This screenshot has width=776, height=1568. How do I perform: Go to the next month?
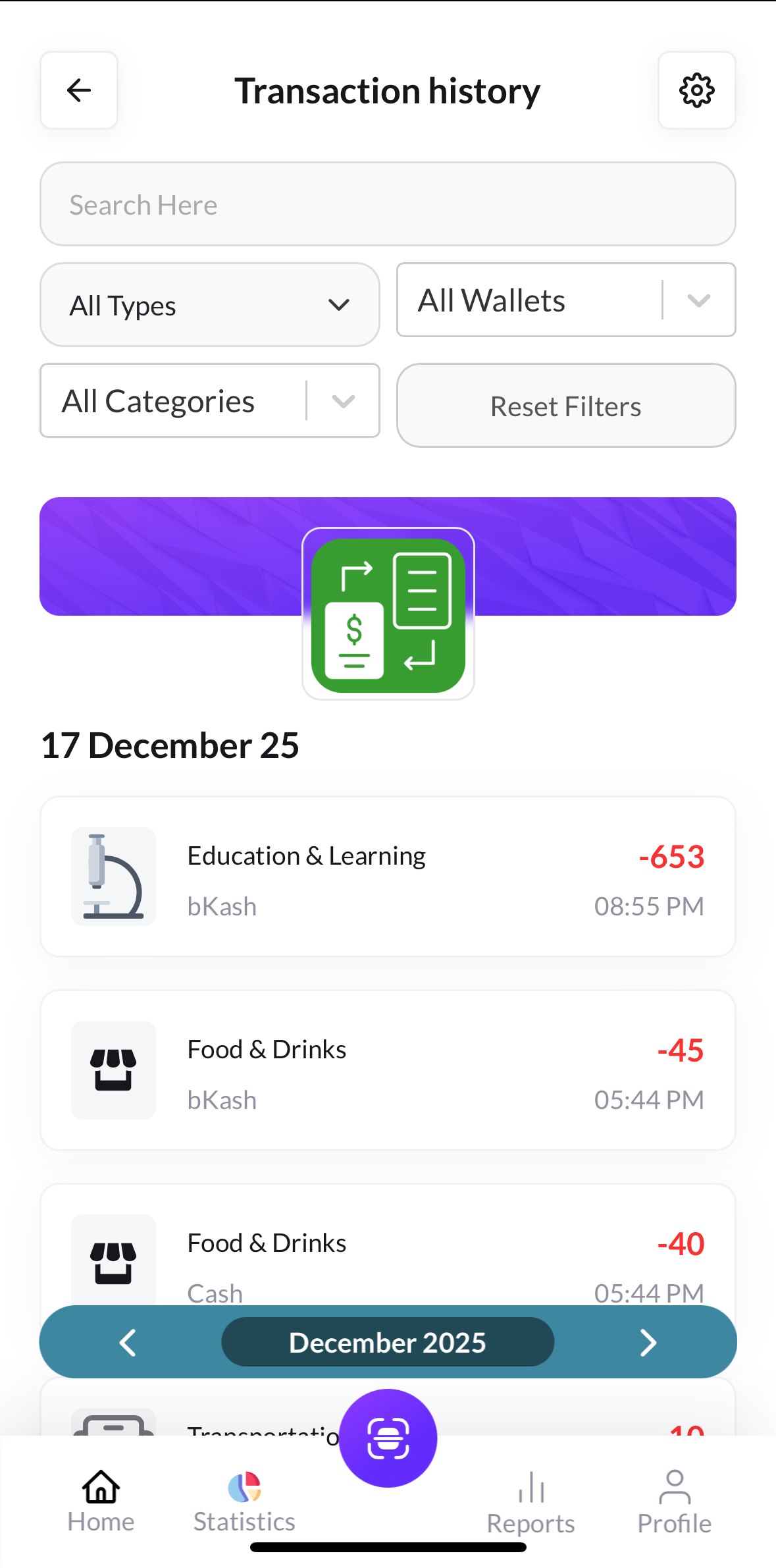coord(648,1342)
